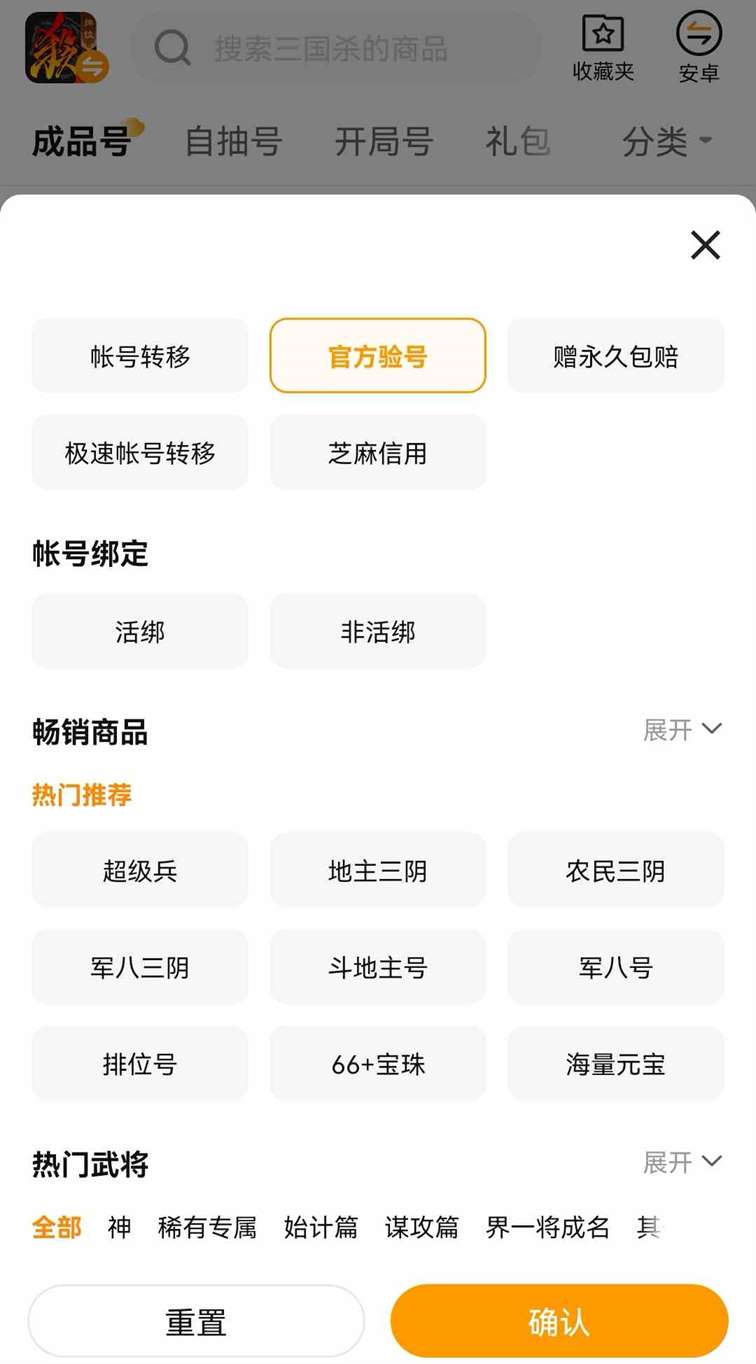Filter by 非活绑 account binding
This screenshot has height=1364, width=756.
pos(378,632)
